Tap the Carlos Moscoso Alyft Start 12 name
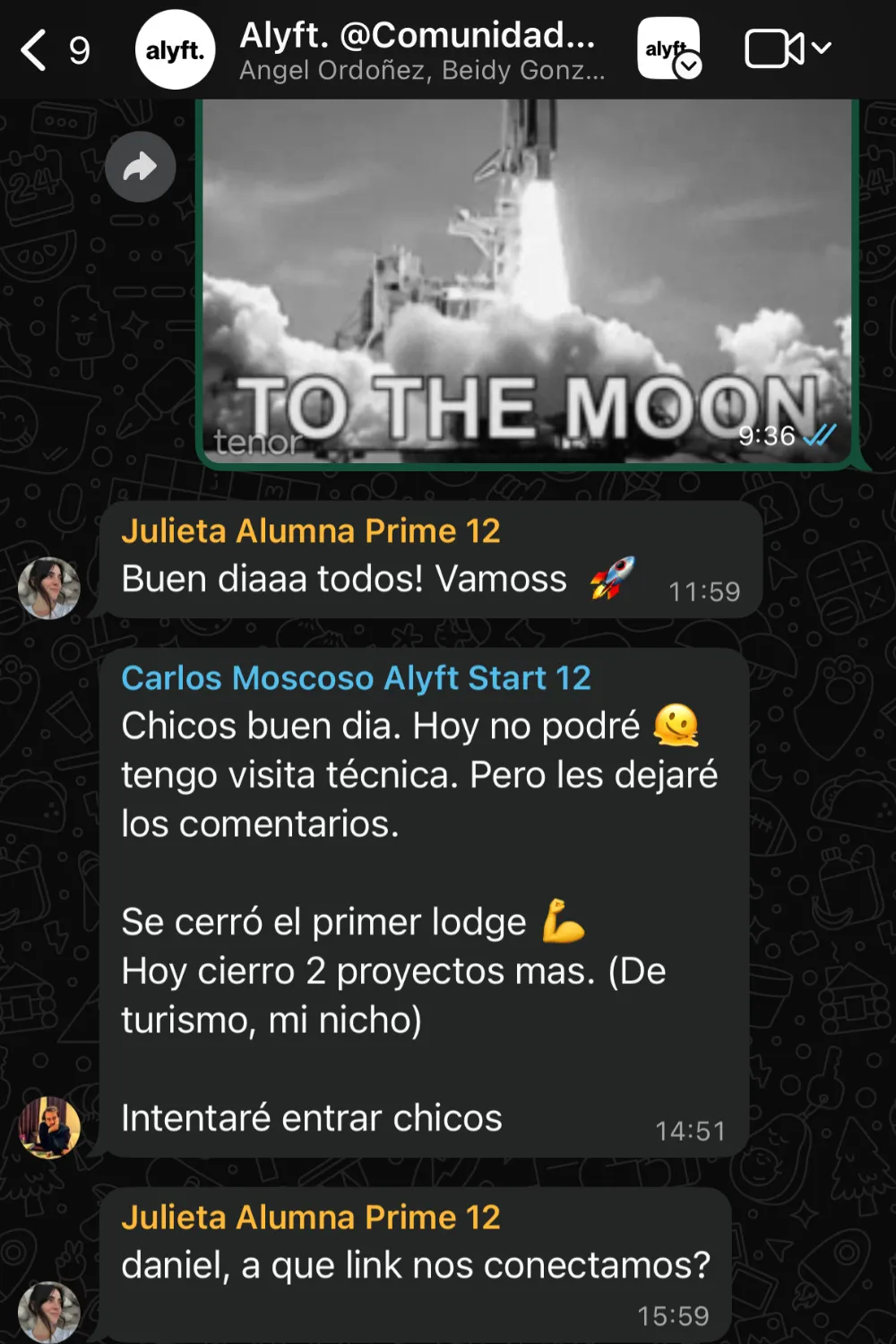 (356, 678)
